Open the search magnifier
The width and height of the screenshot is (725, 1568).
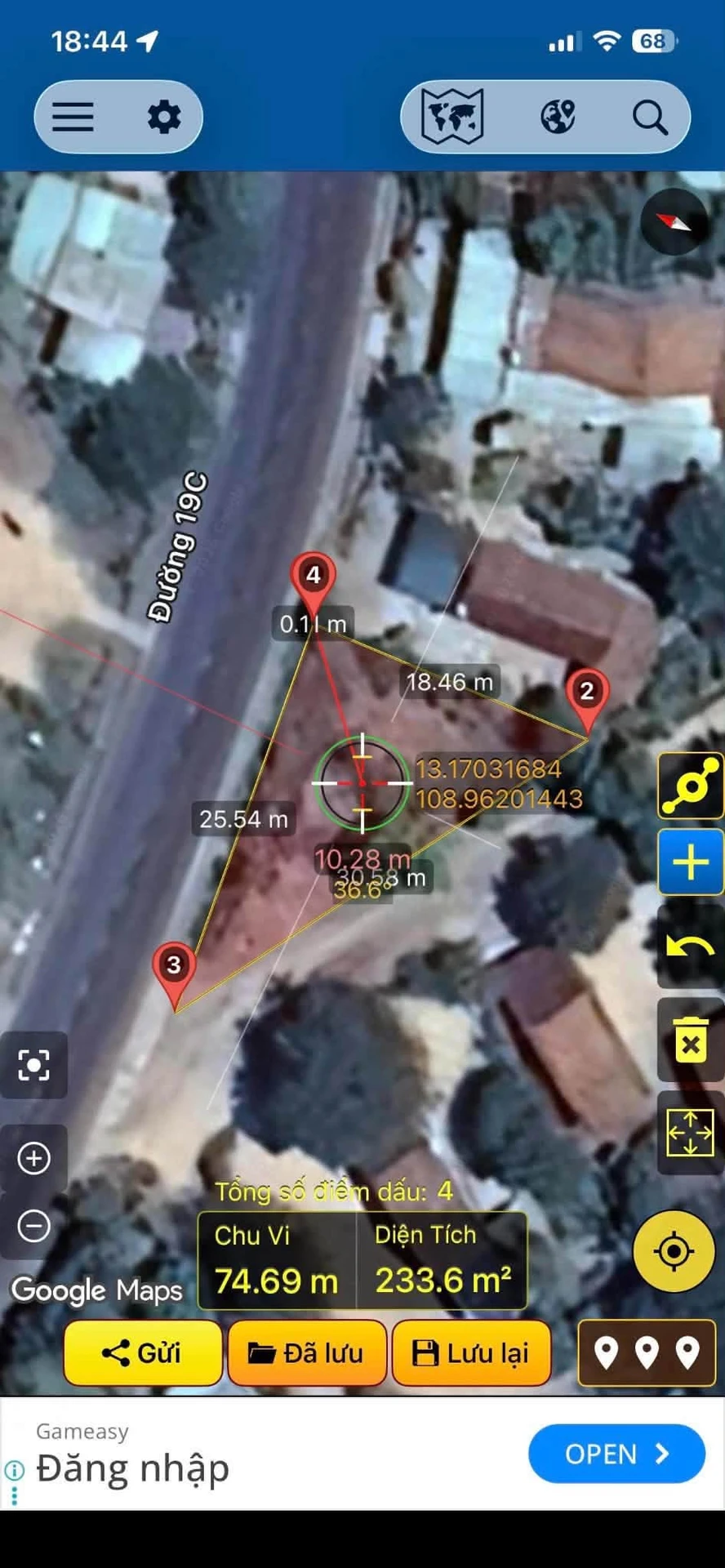pos(650,118)
